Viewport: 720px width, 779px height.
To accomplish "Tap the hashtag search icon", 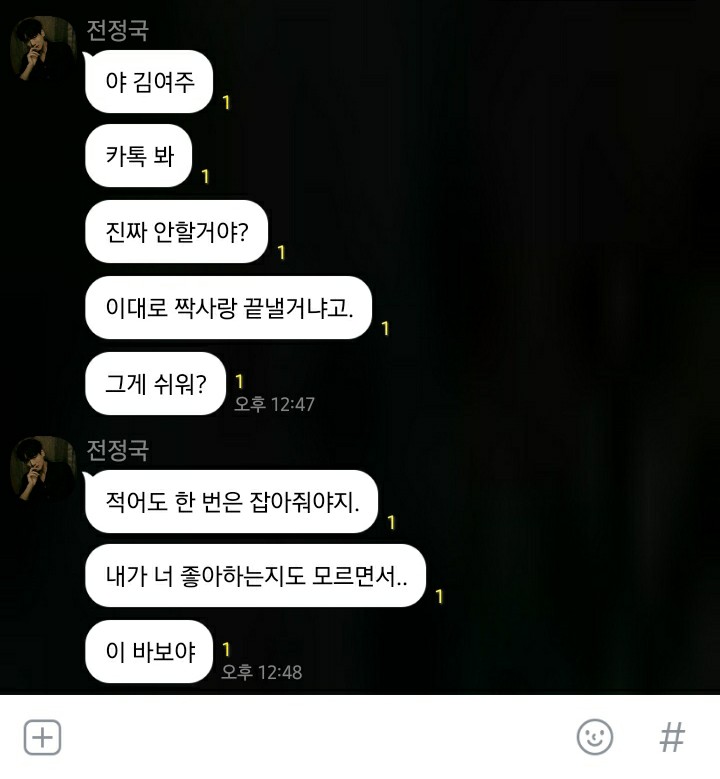I will [x=673, y=738].
